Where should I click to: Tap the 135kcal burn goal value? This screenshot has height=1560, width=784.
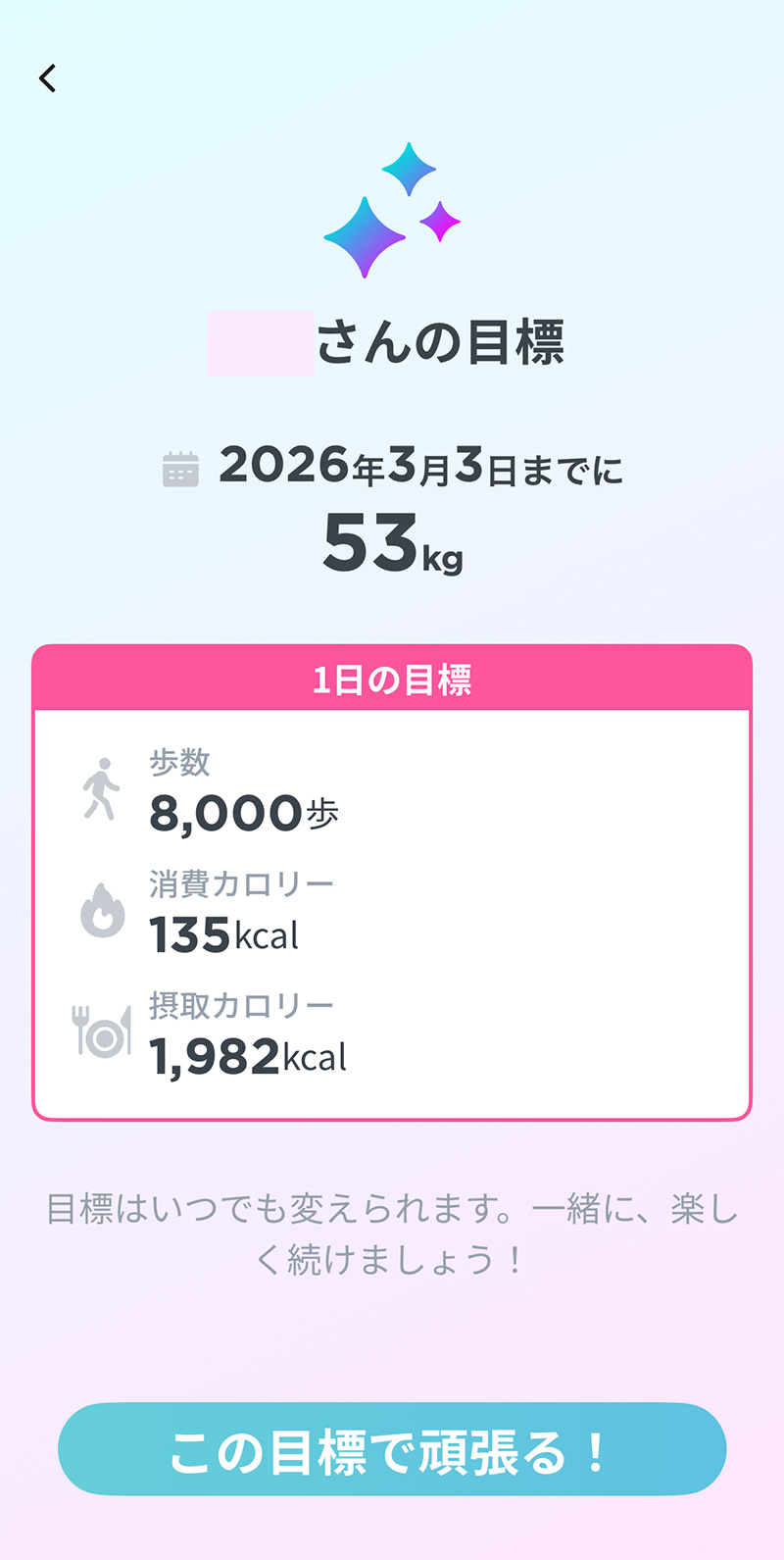pos(223,934)
